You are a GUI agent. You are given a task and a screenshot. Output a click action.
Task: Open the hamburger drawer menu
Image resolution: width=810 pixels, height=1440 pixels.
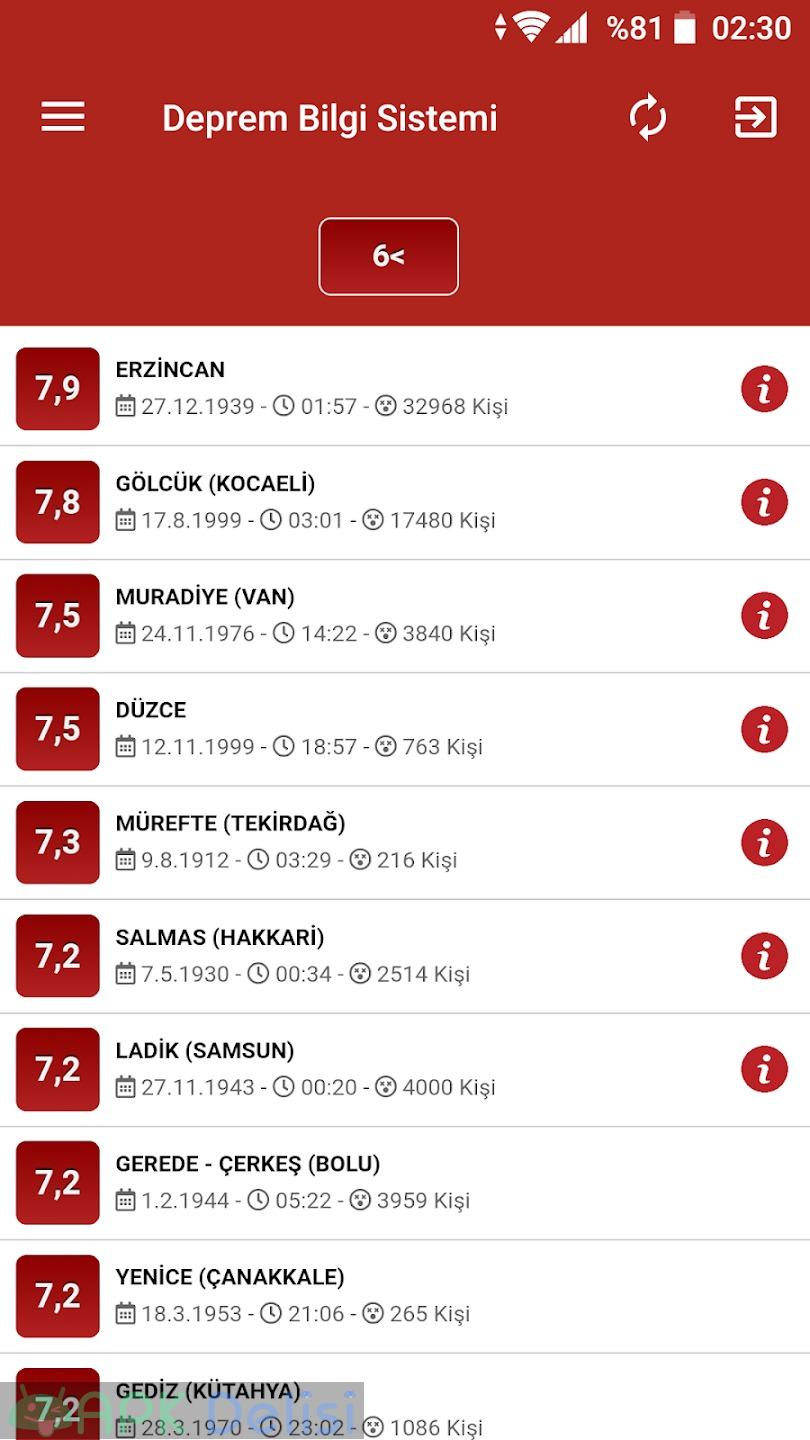(63, 118)
